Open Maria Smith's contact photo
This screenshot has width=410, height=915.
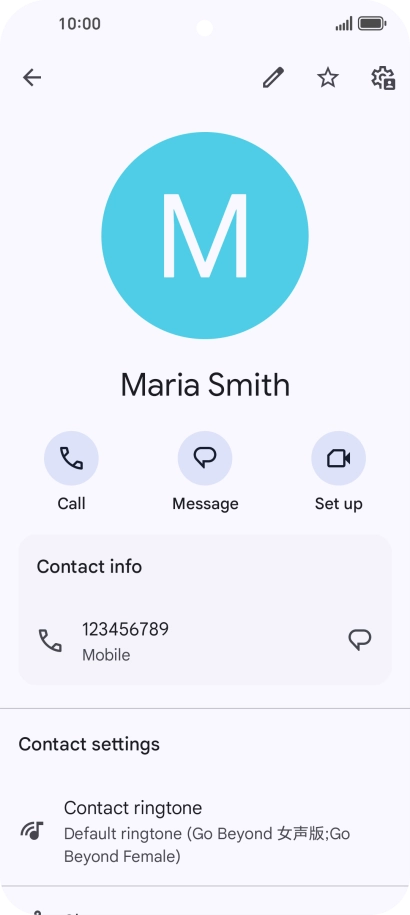point(205,235)
